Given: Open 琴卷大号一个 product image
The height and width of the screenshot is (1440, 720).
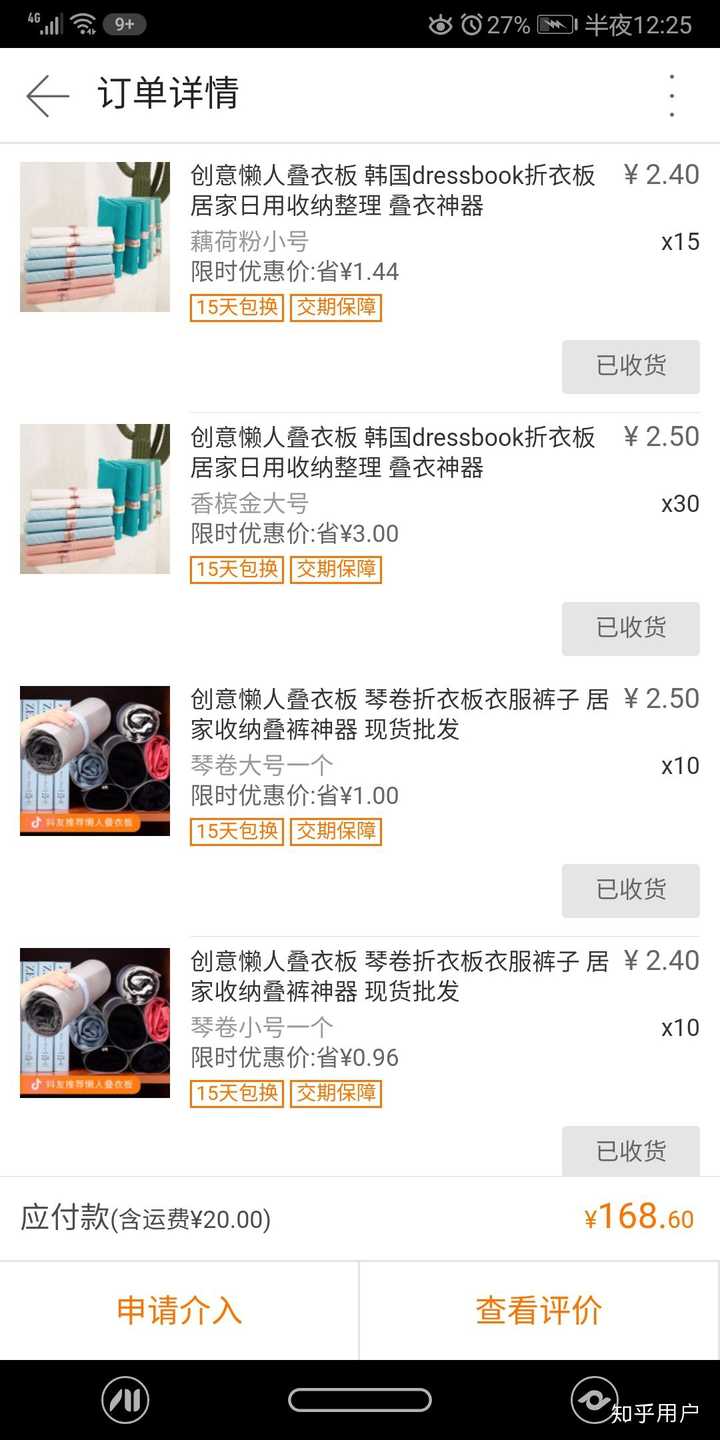Looking at the screenshot, I should point(95,761).
